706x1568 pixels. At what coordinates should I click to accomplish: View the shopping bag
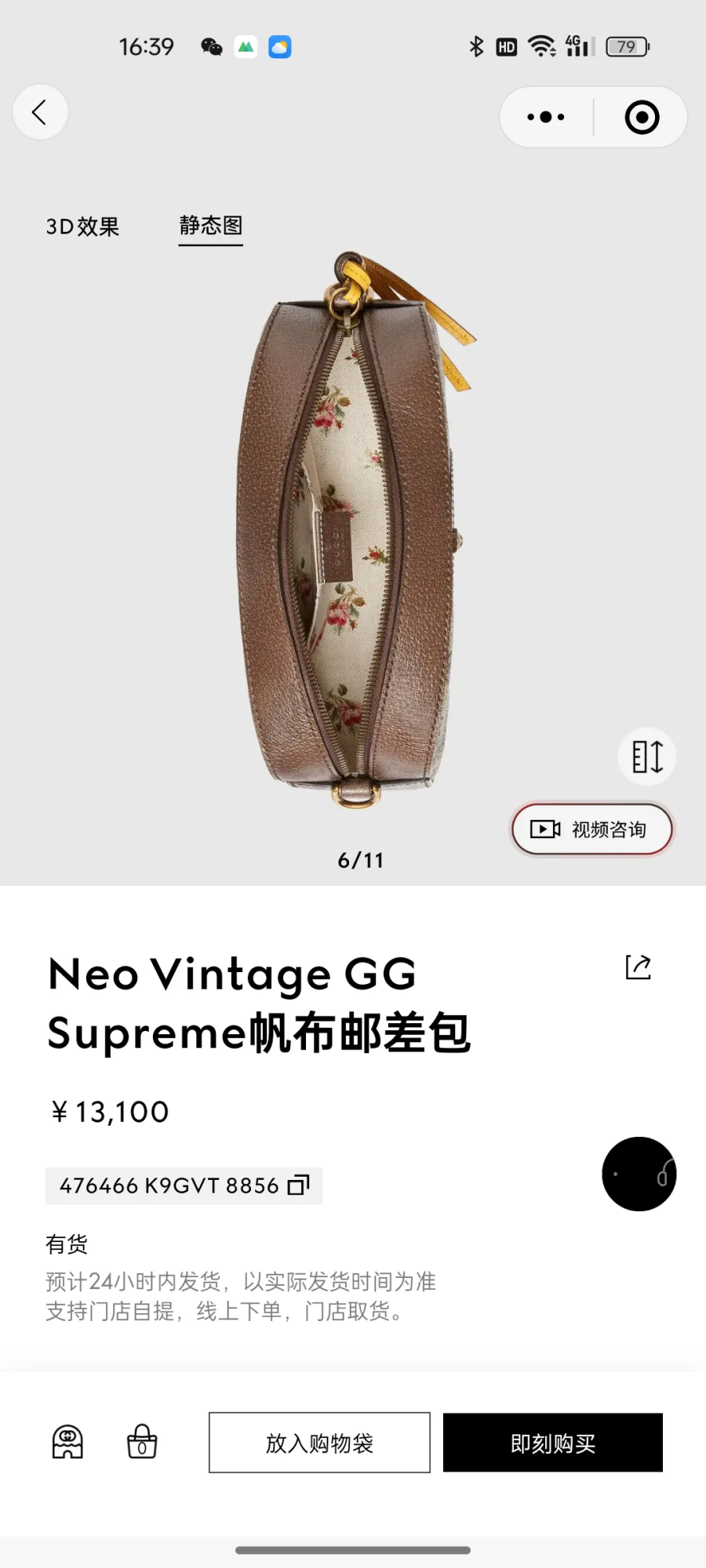pyautogui.click(x=142, y=1442)
